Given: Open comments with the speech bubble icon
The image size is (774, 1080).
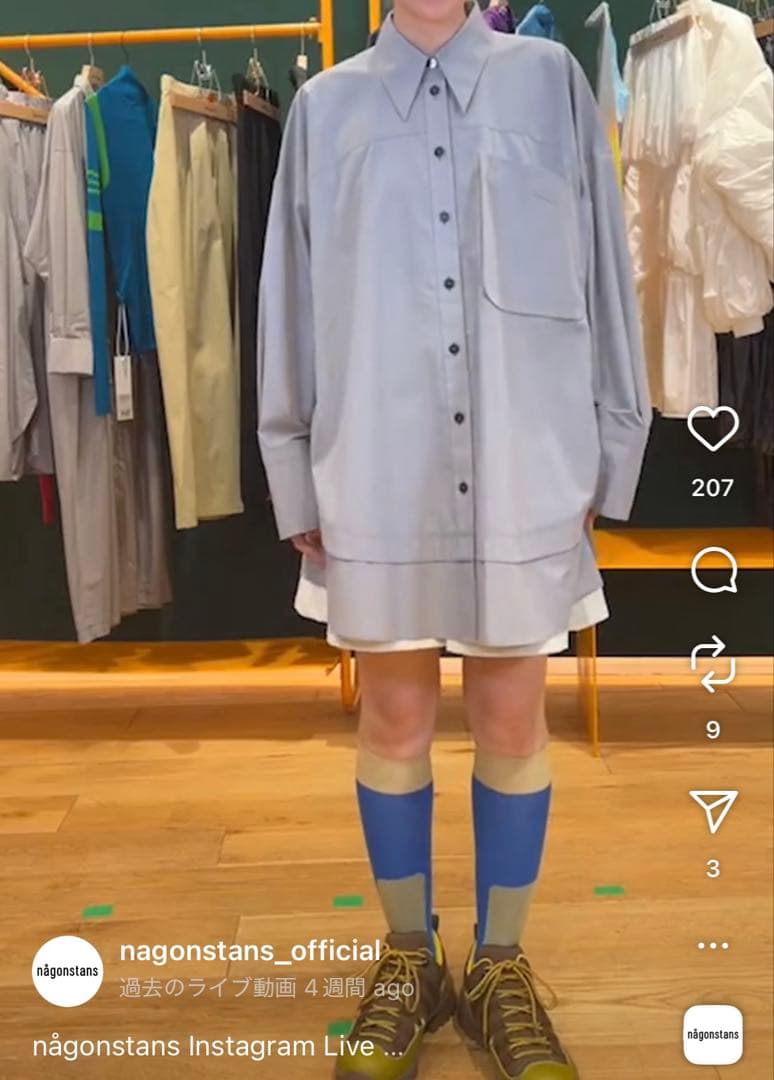Looking at the screenshot, I should 712,567.
